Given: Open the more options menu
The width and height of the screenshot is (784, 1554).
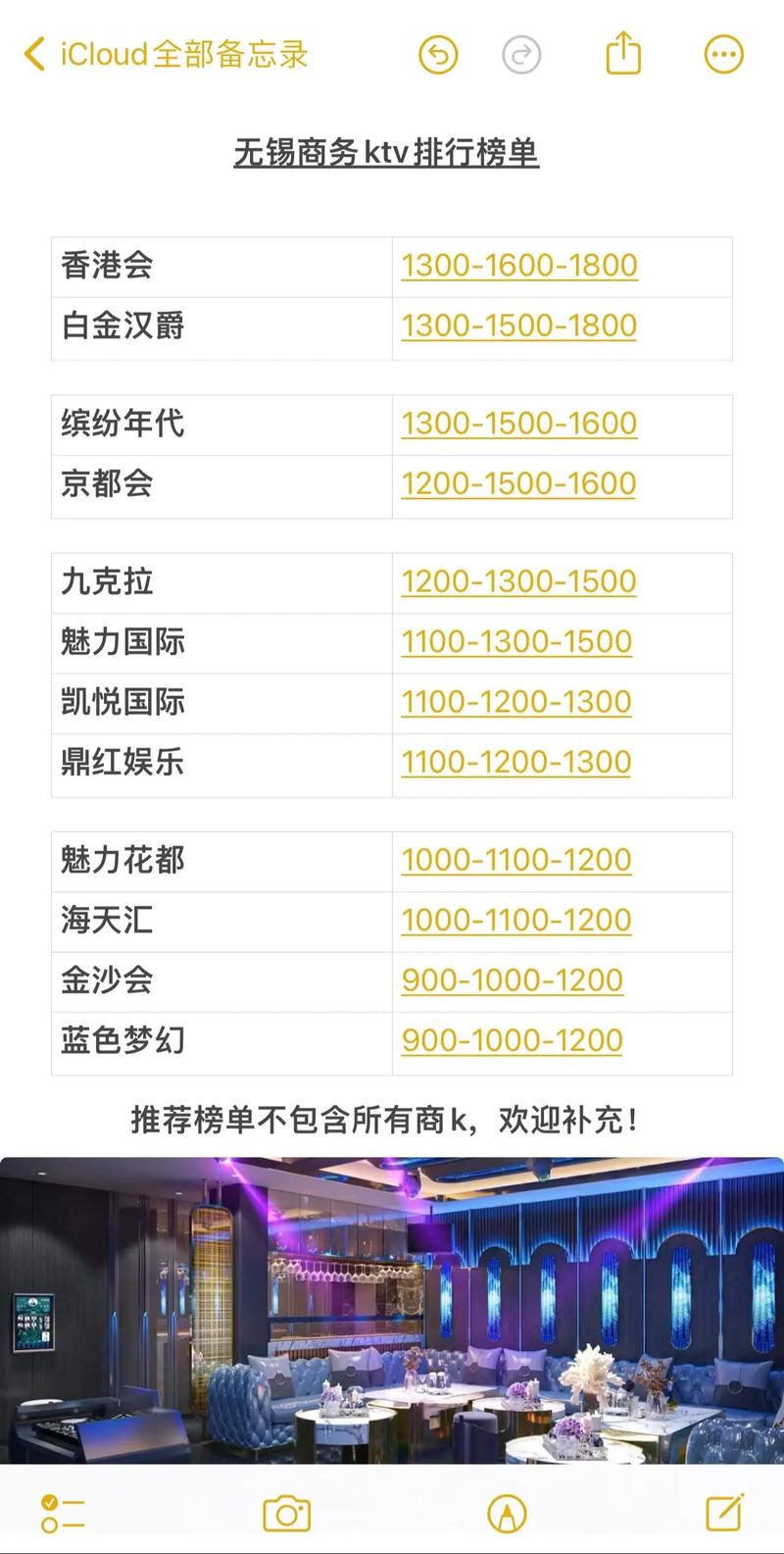Looking at the screenshot, I should (724, 55).
